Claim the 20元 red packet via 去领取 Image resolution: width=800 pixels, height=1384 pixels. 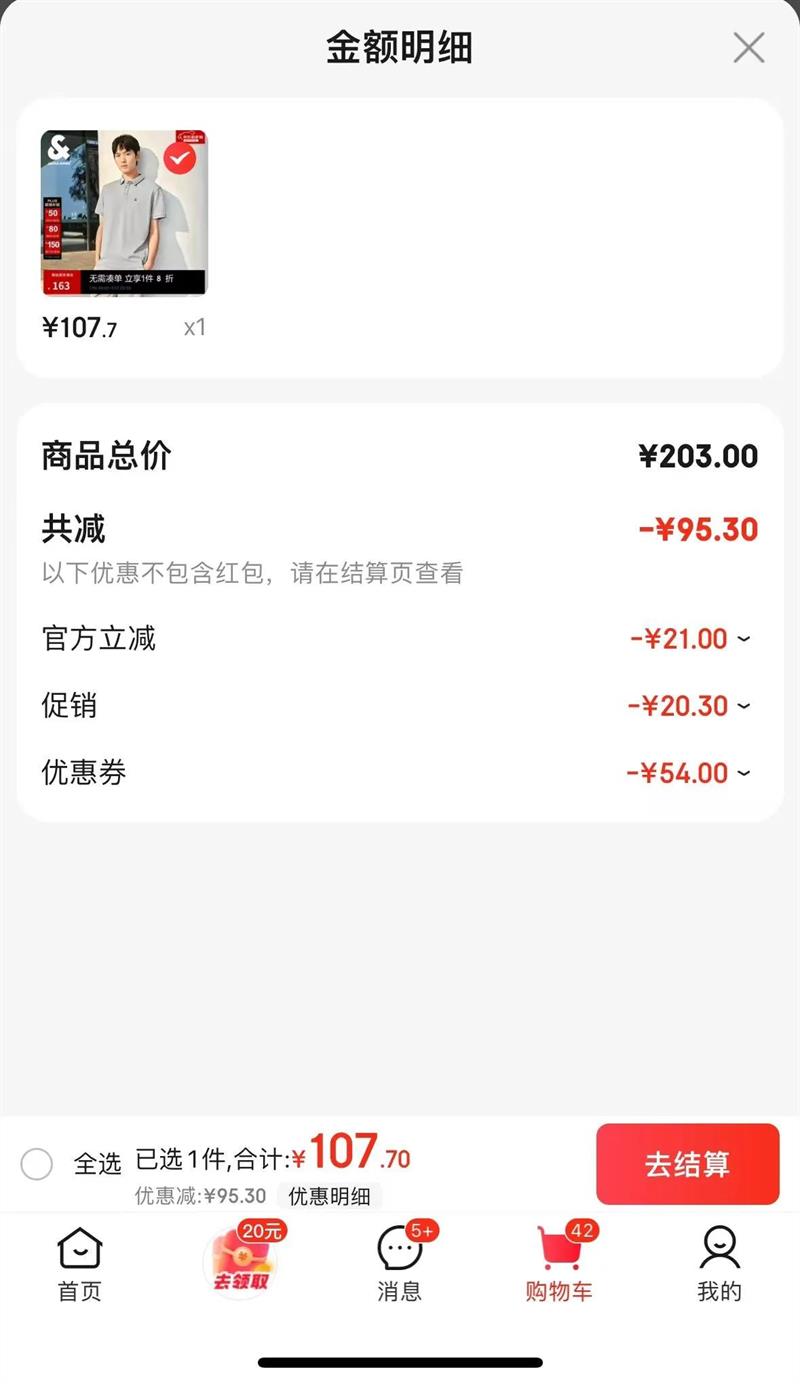click(x=240, y=1263)
